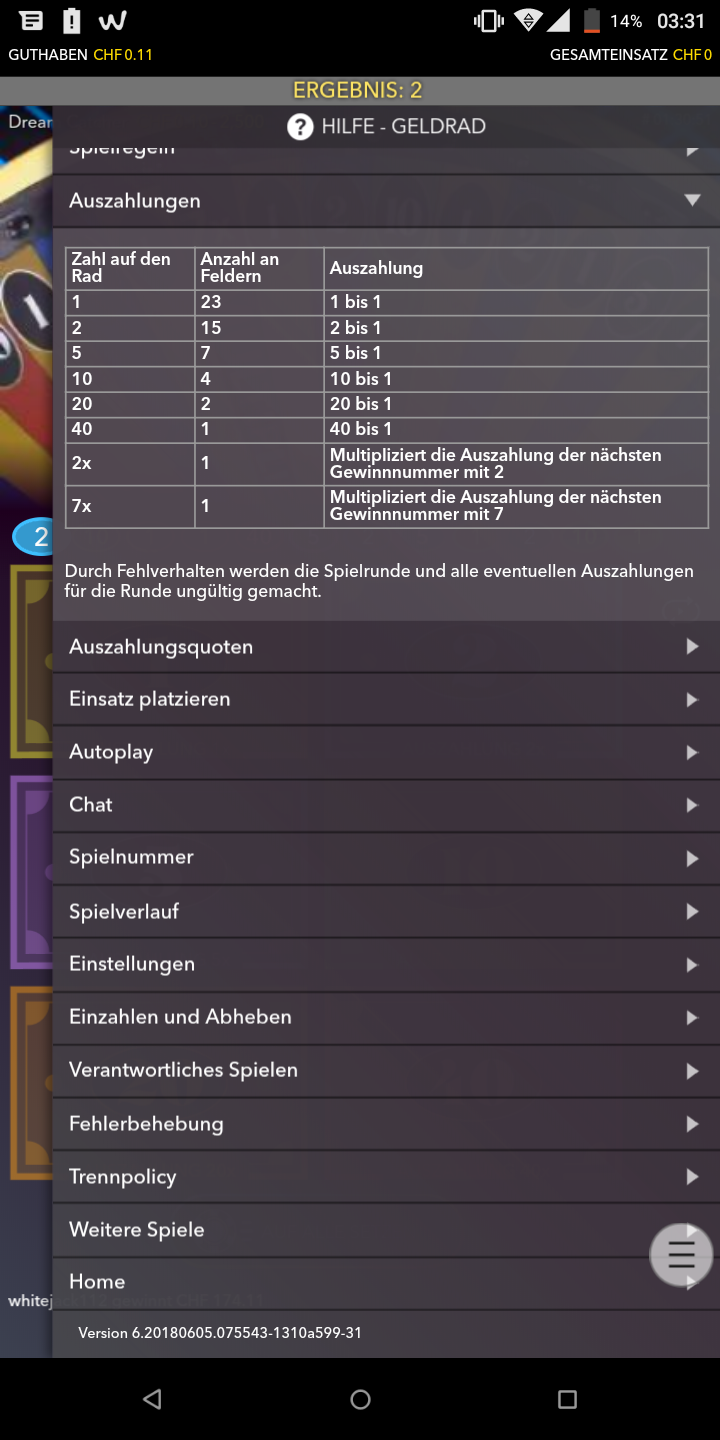The width and height of the screenshot is (720, 1440).
Task: Expand Einsatz platzieren help section
Action: click(386, 699)
